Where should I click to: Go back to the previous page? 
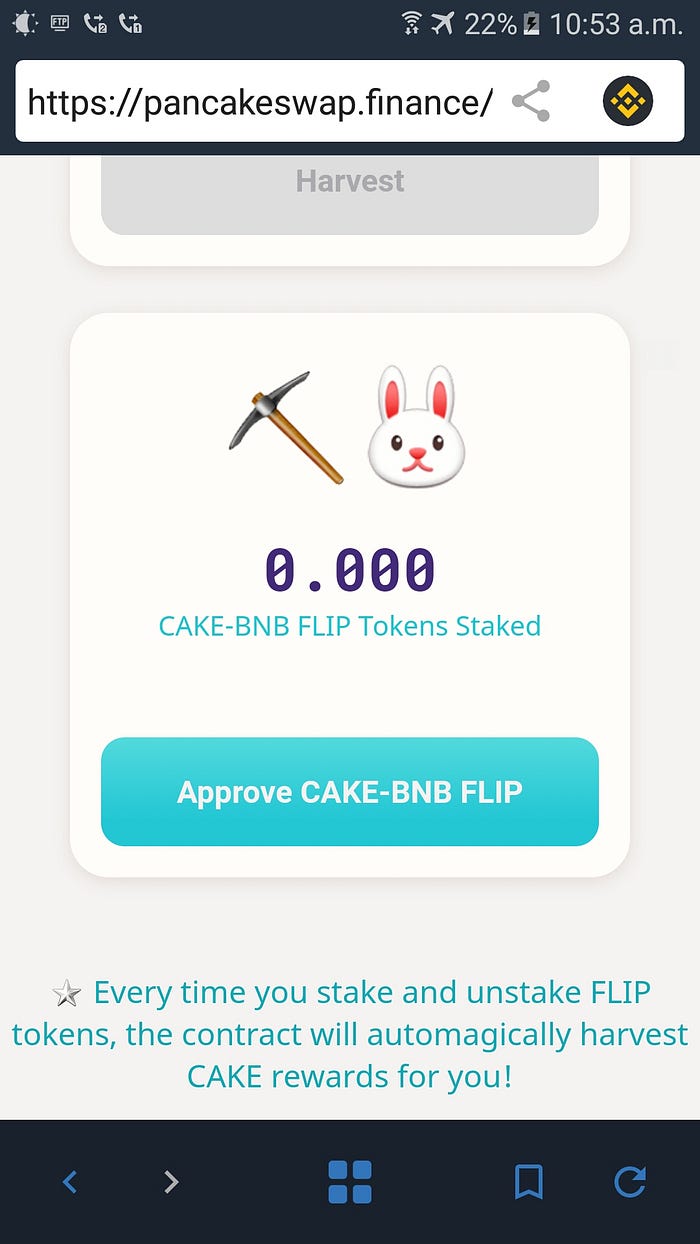(70, 1183)
